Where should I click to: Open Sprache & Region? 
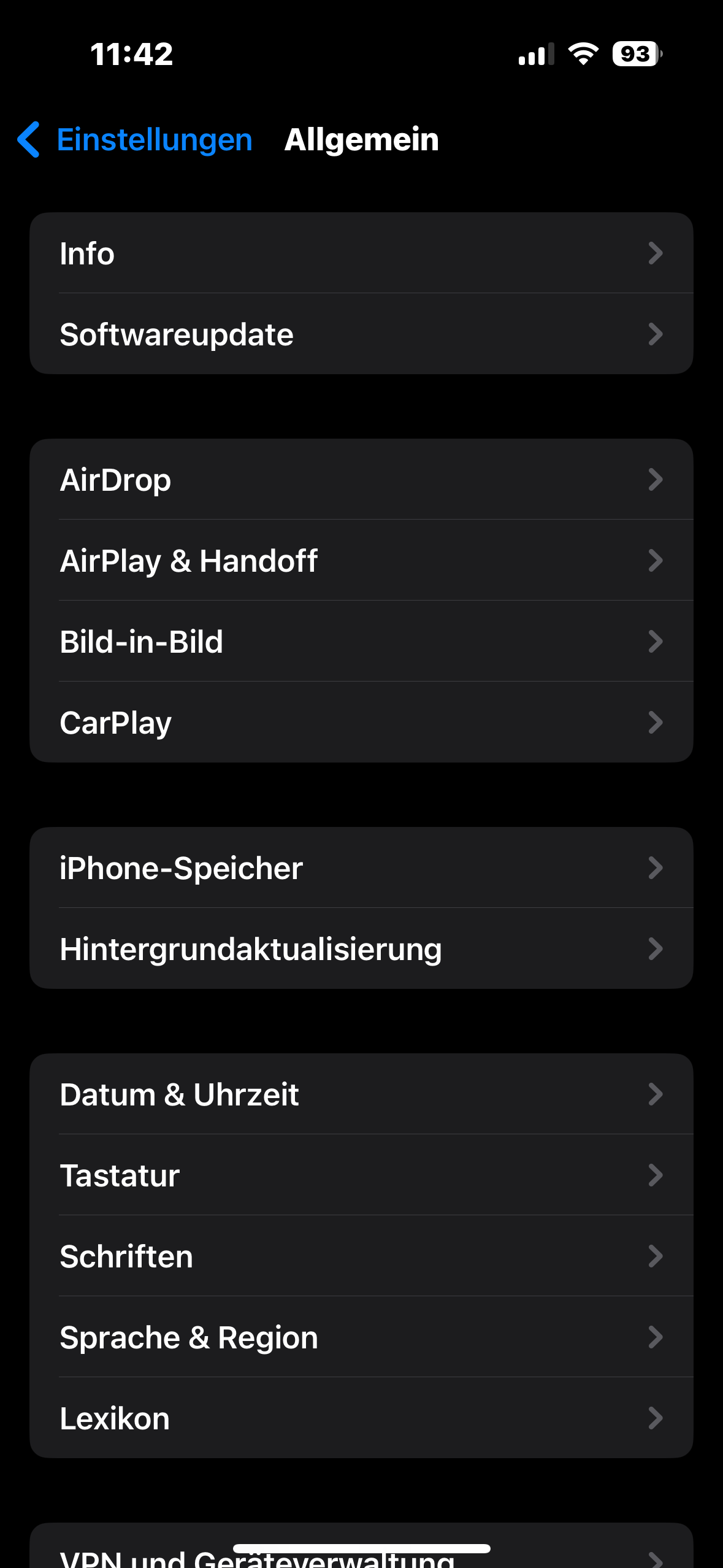361,1337
